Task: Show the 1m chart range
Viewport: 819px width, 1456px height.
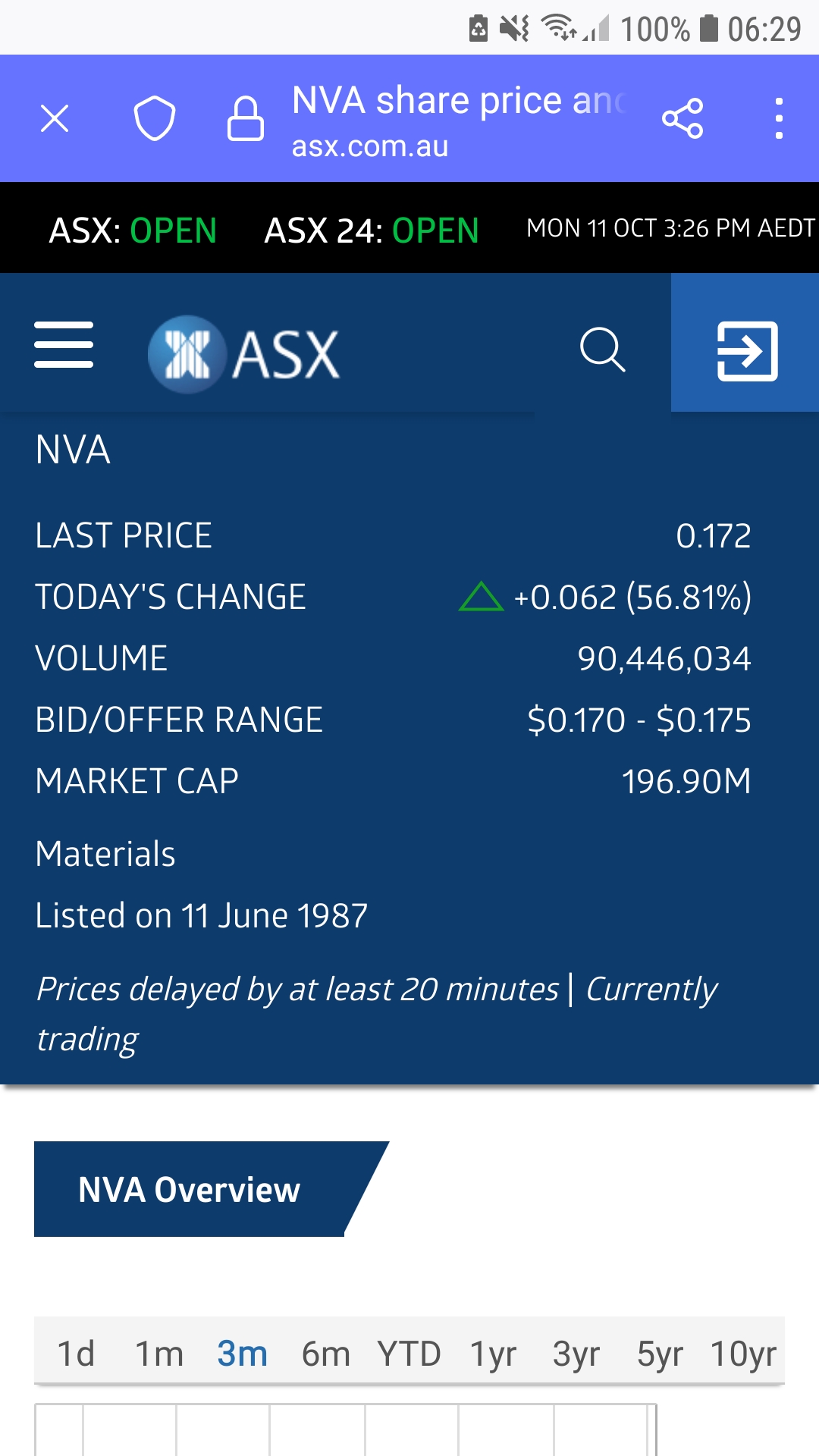Action: 159,1354
